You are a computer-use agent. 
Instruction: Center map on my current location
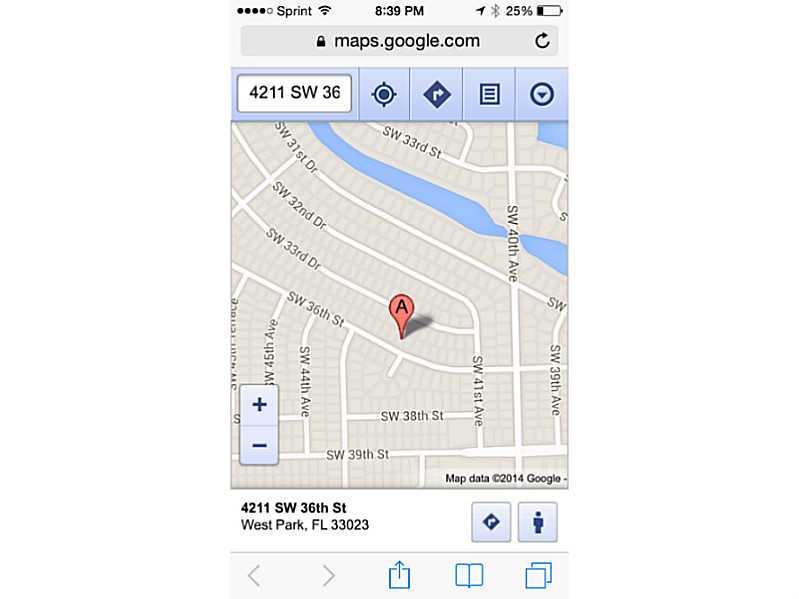pos(384,94)
